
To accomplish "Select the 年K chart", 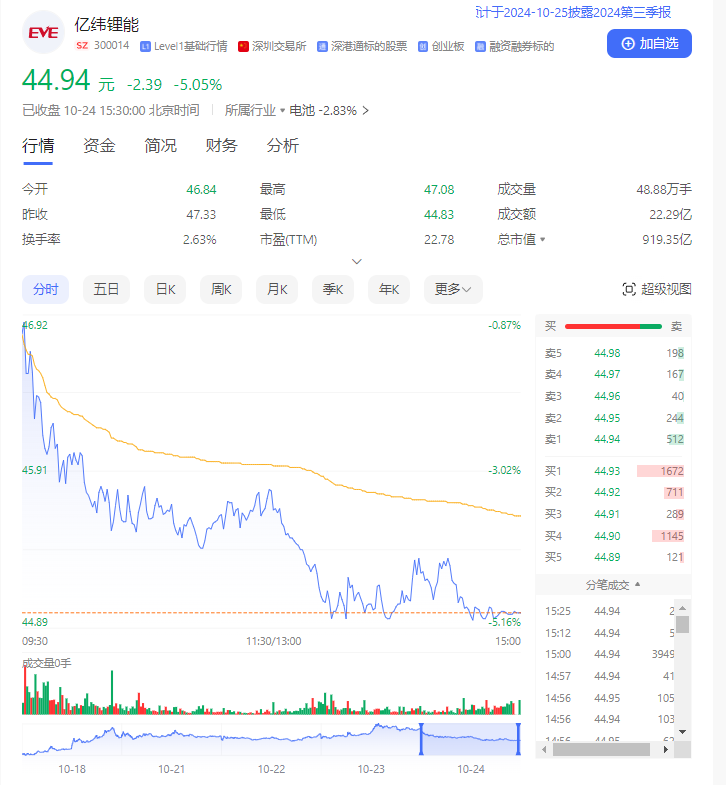I will (389, 289).
